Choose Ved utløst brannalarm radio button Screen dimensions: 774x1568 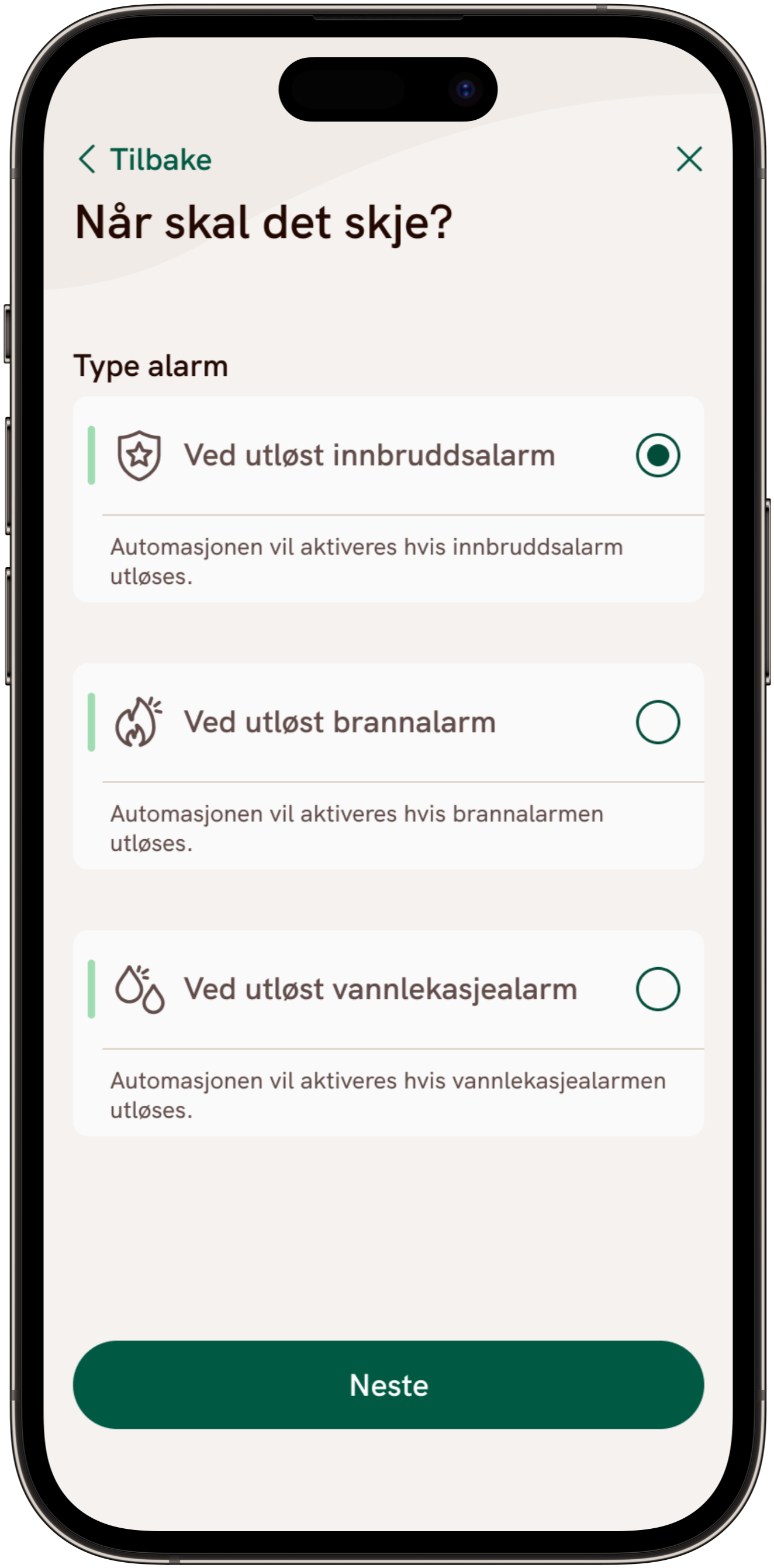(658, 722)
